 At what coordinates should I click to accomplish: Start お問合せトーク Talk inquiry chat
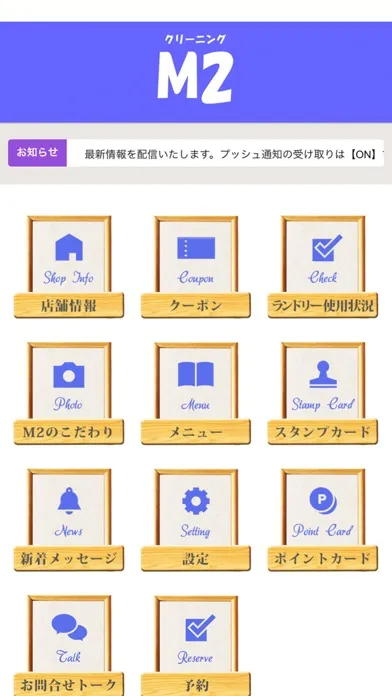point(69,646)
